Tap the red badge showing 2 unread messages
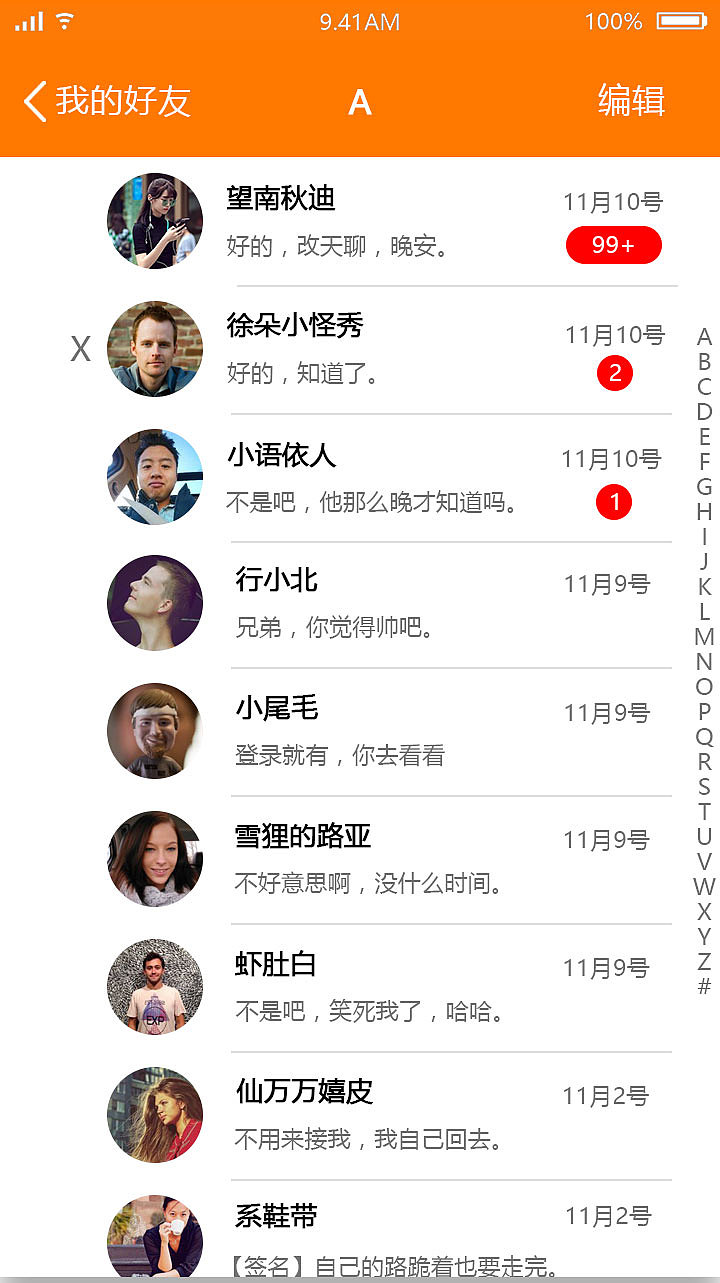720x1283 pixels. pos(616,373)
